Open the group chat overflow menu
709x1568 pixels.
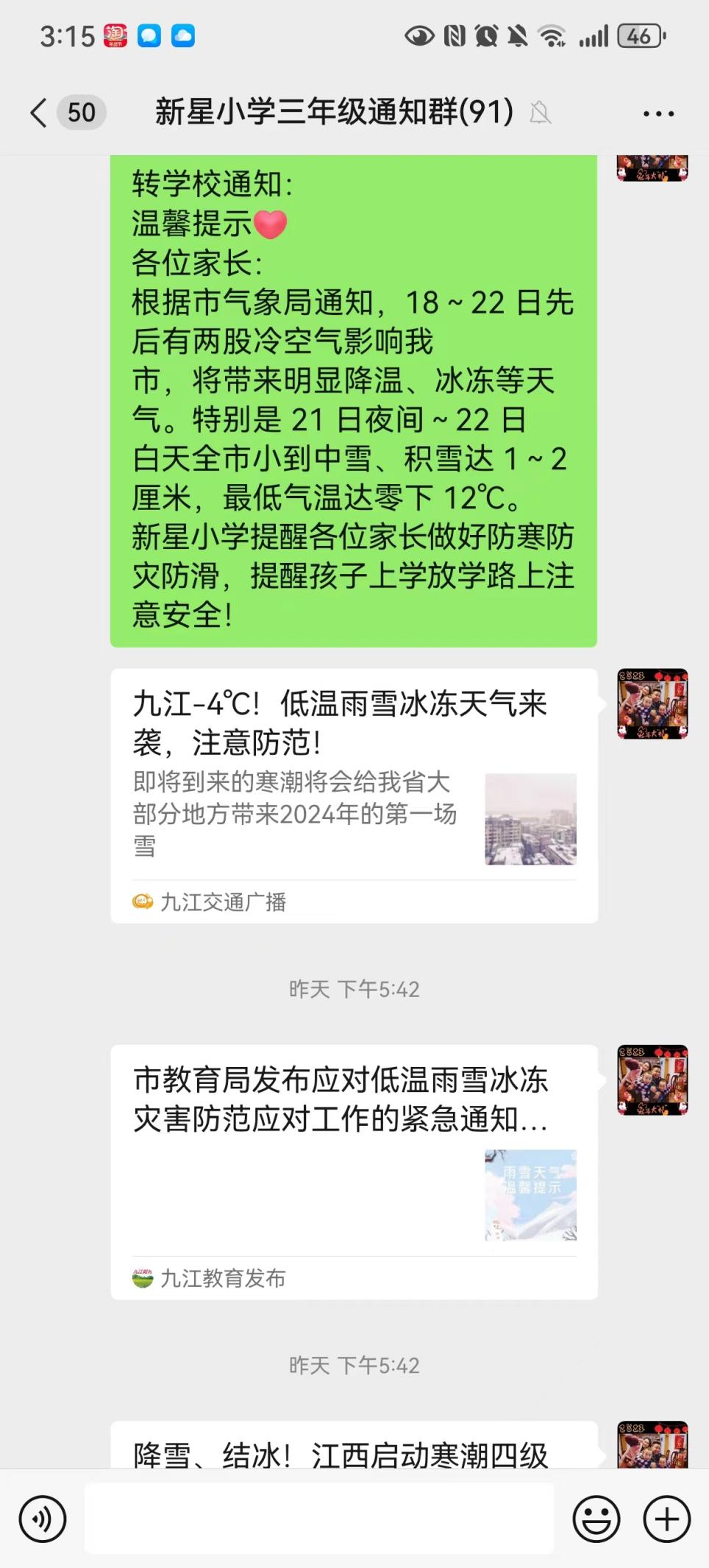(x=658, y=113)
